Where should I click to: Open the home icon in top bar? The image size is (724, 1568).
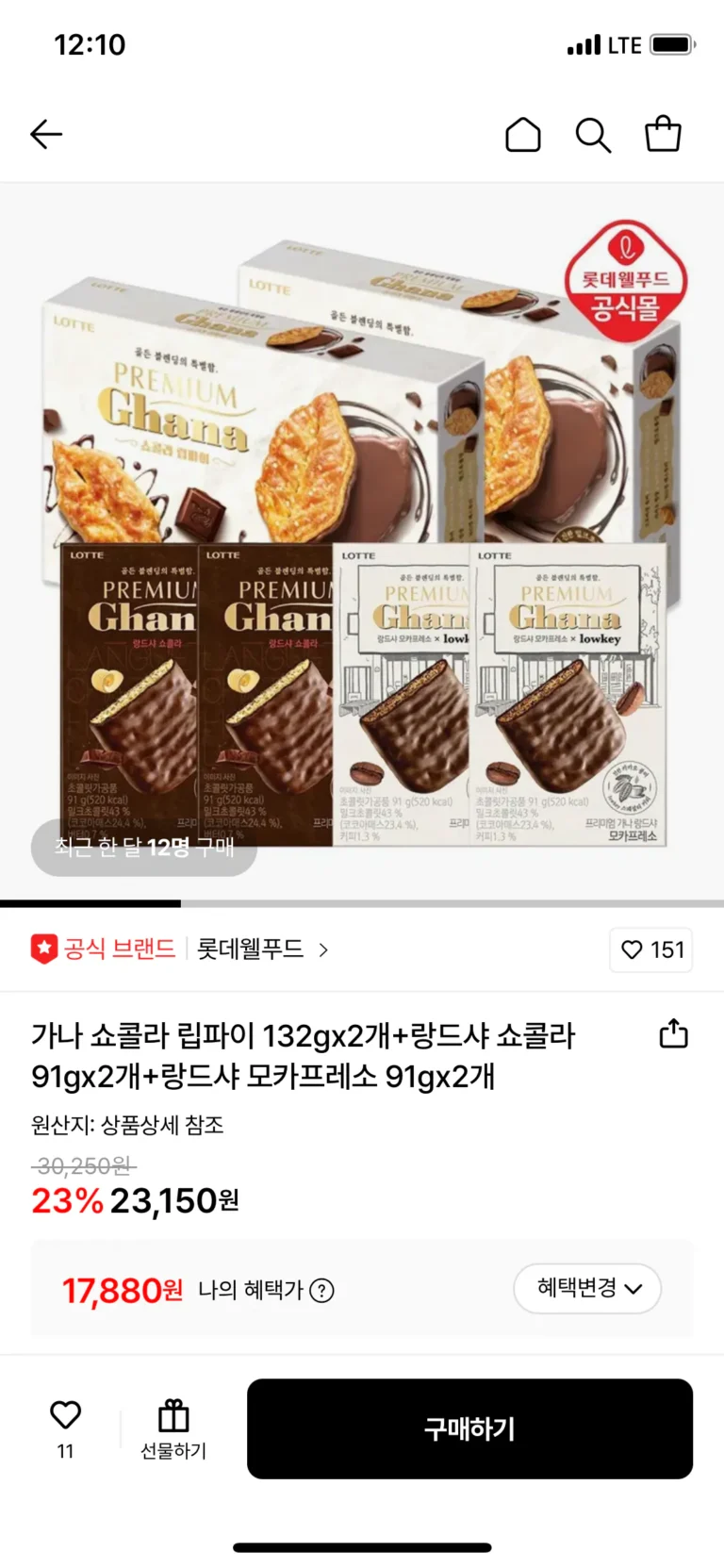click(x=523, y=135)
